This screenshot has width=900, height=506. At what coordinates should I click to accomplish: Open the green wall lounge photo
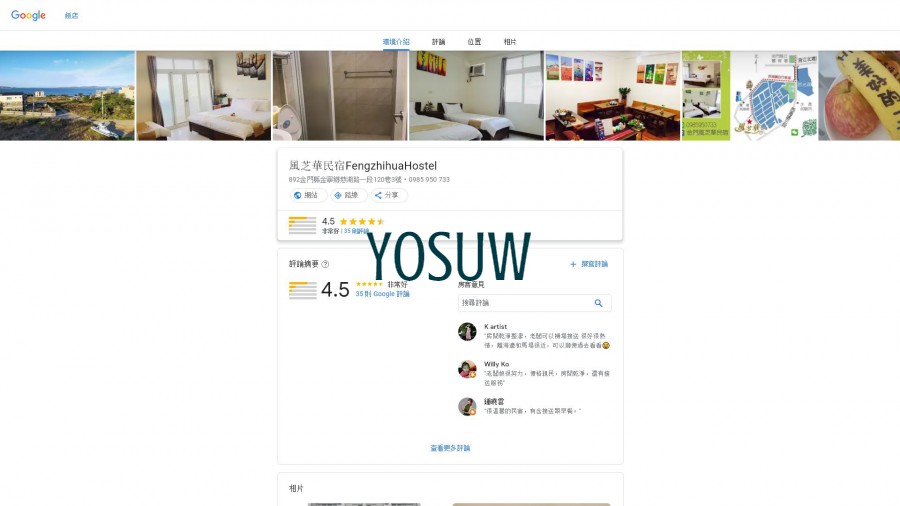(612, 95)
